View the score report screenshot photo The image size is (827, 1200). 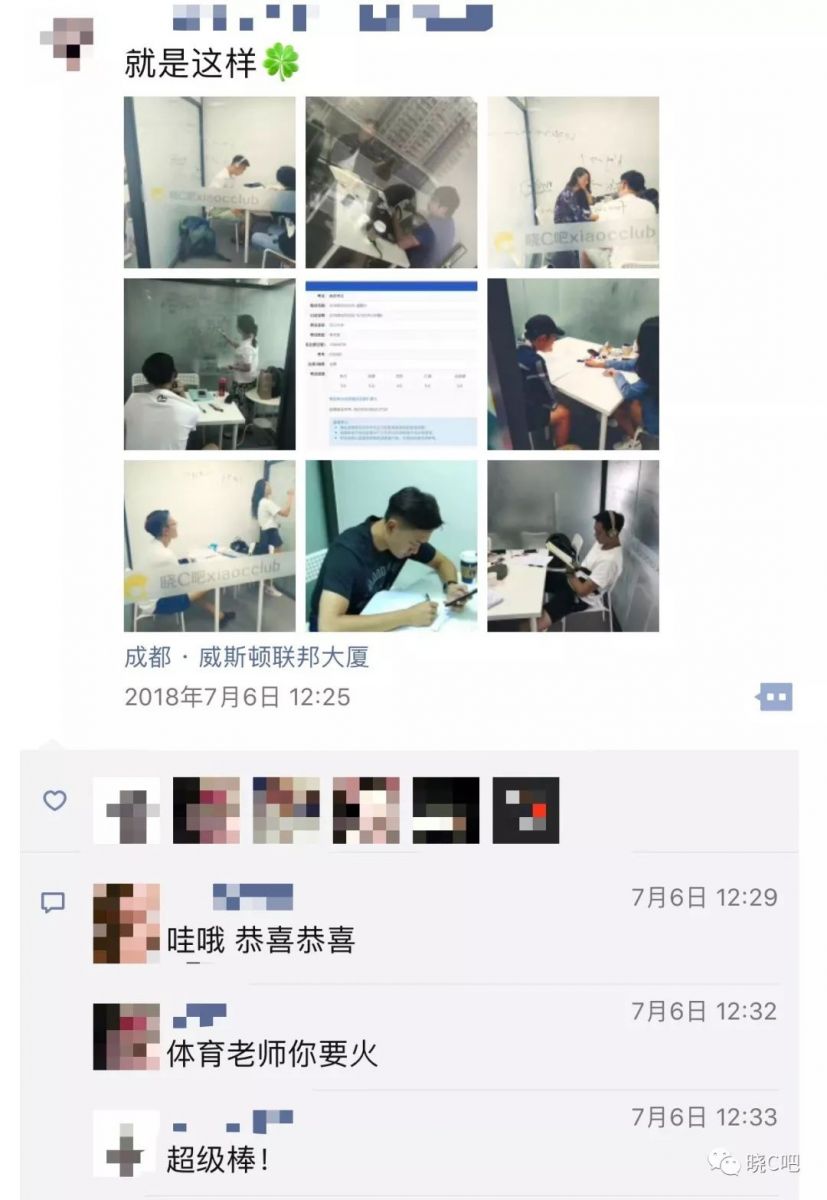tap(391, 364)
